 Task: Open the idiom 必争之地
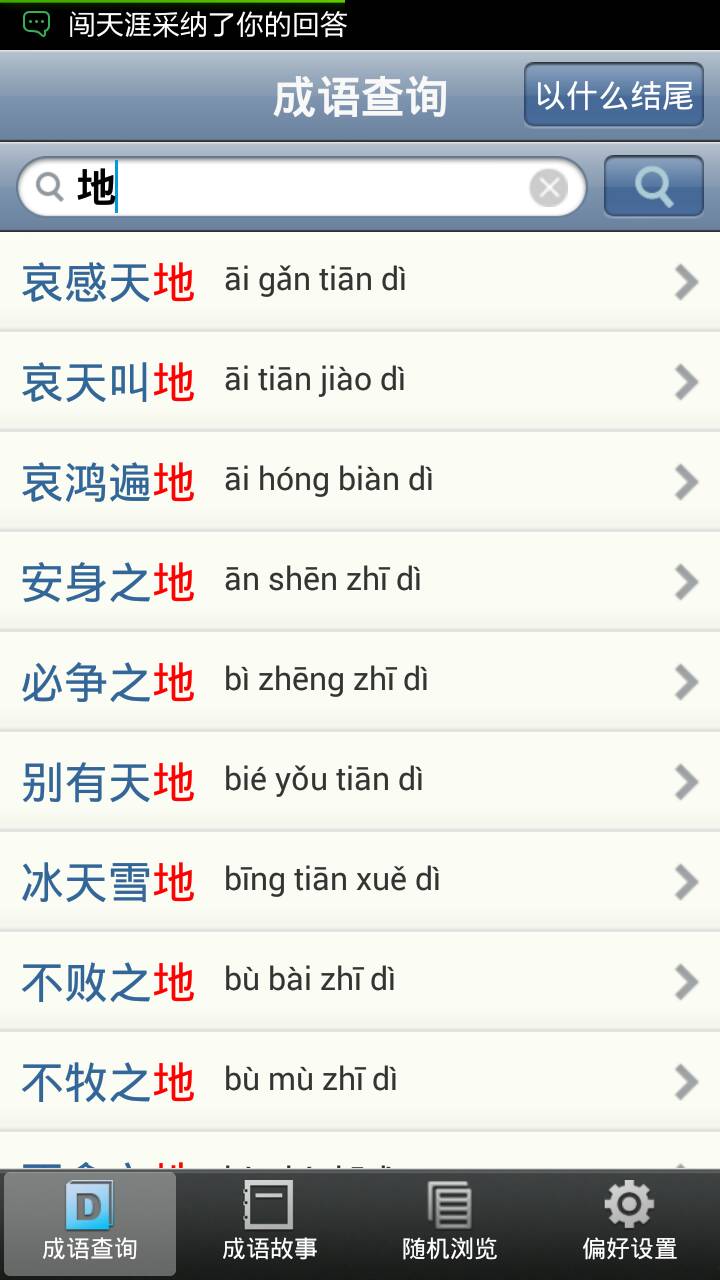pos(360,681)
